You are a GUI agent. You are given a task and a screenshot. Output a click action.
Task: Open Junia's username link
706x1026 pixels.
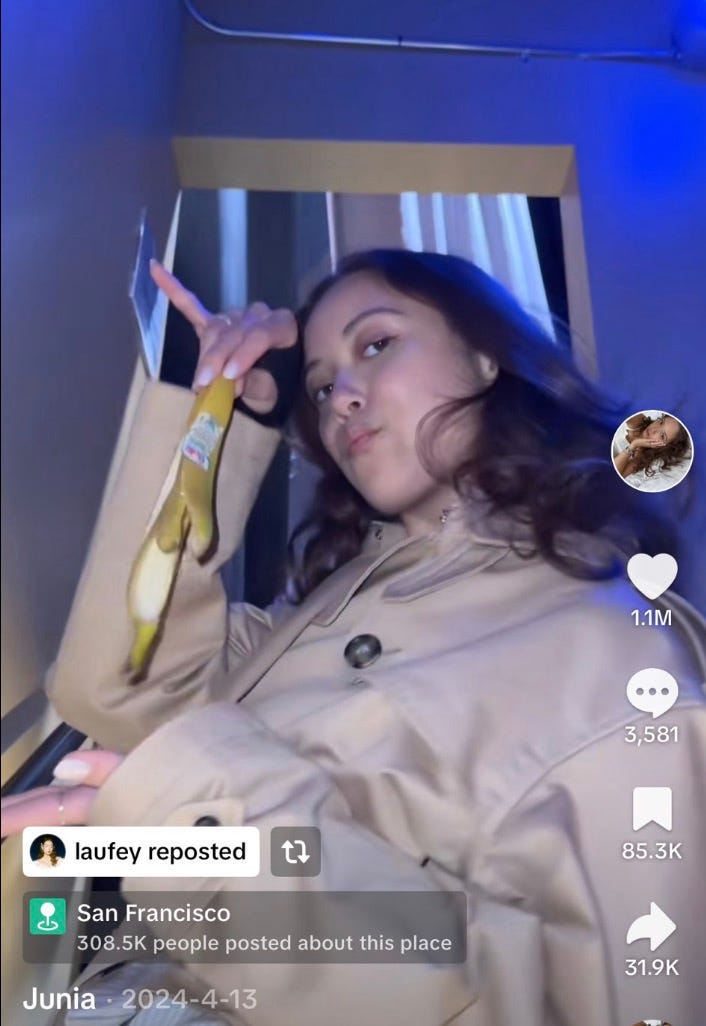point(60,998)
